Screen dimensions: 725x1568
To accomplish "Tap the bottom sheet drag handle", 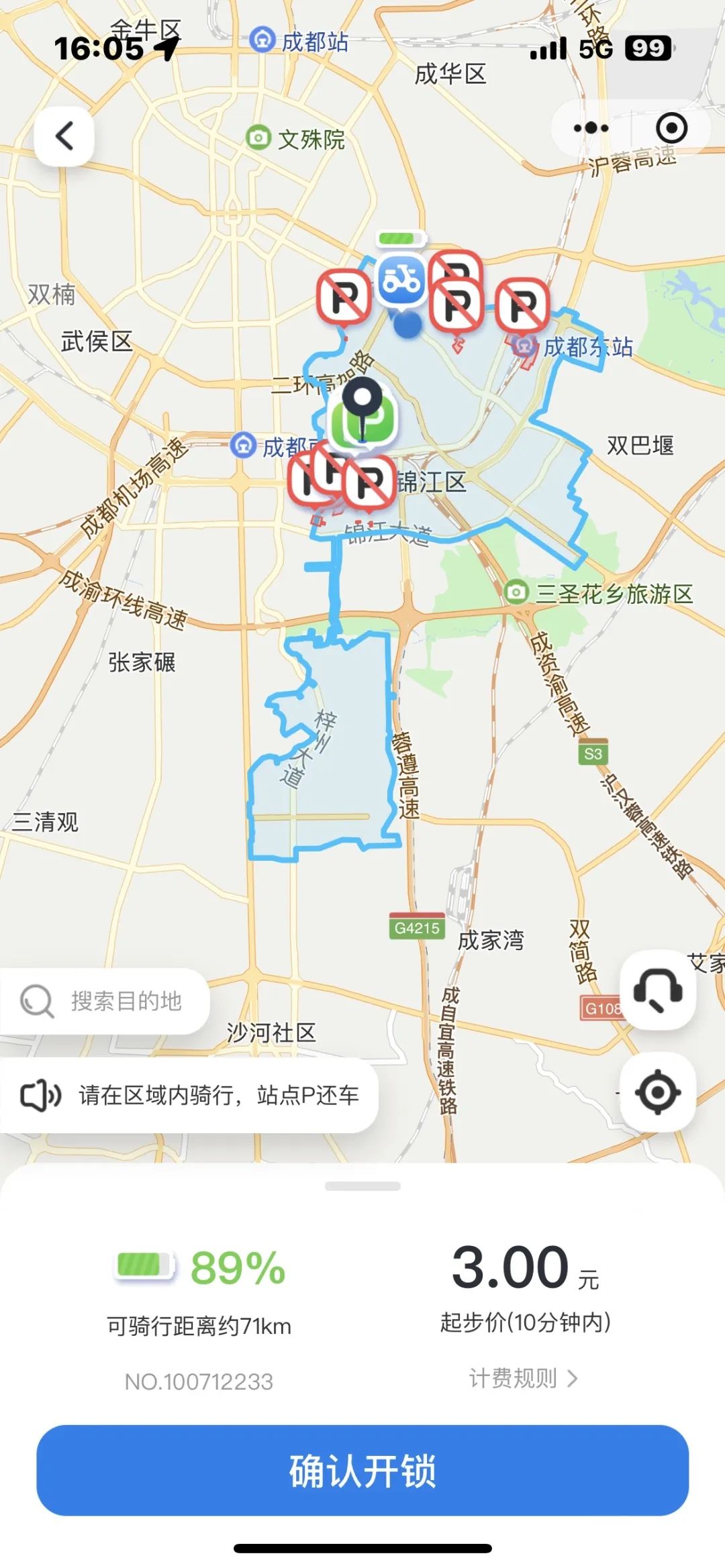I will 362,1186.
